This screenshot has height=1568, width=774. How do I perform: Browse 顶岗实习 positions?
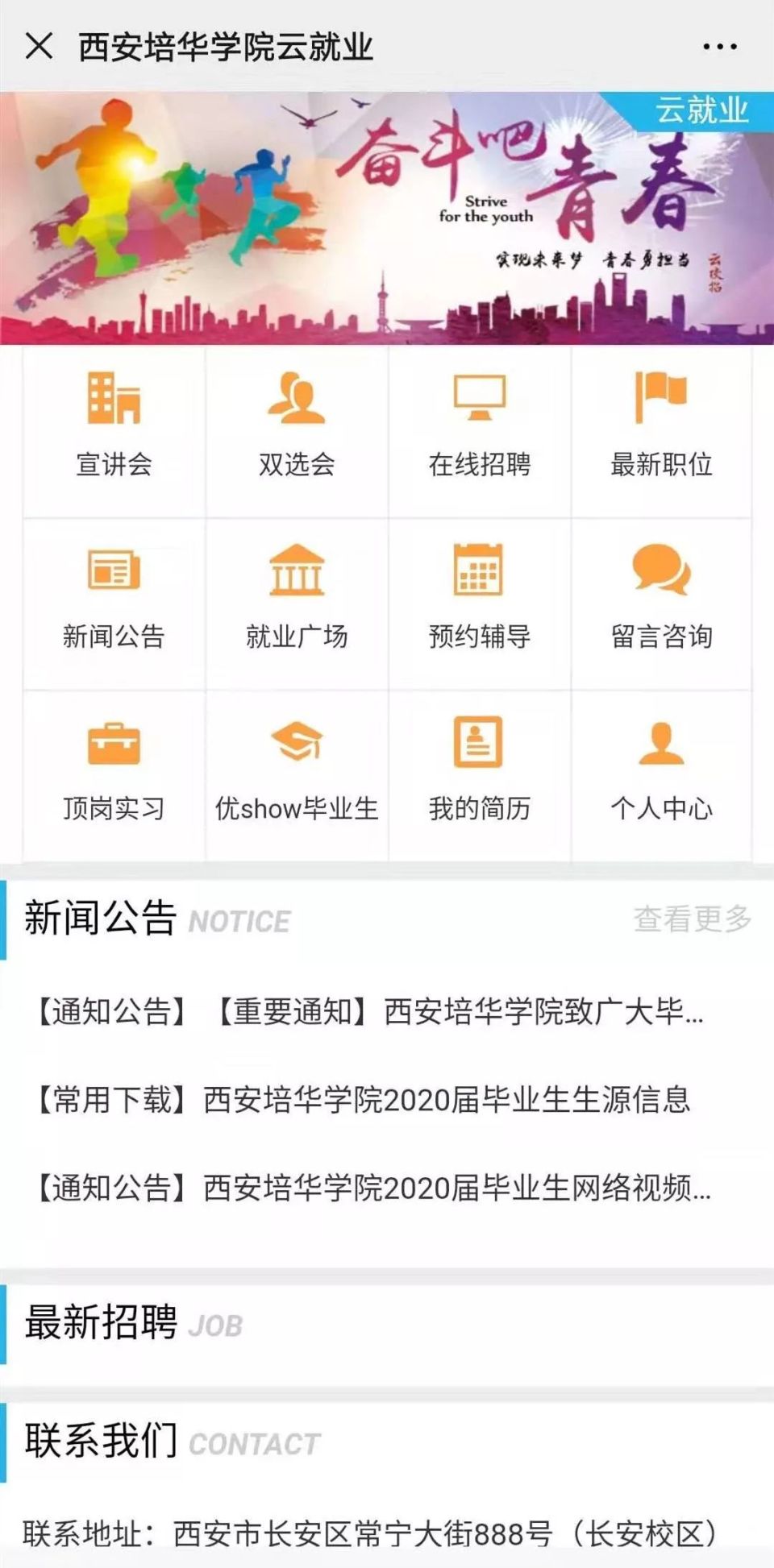tap(114, 775)
